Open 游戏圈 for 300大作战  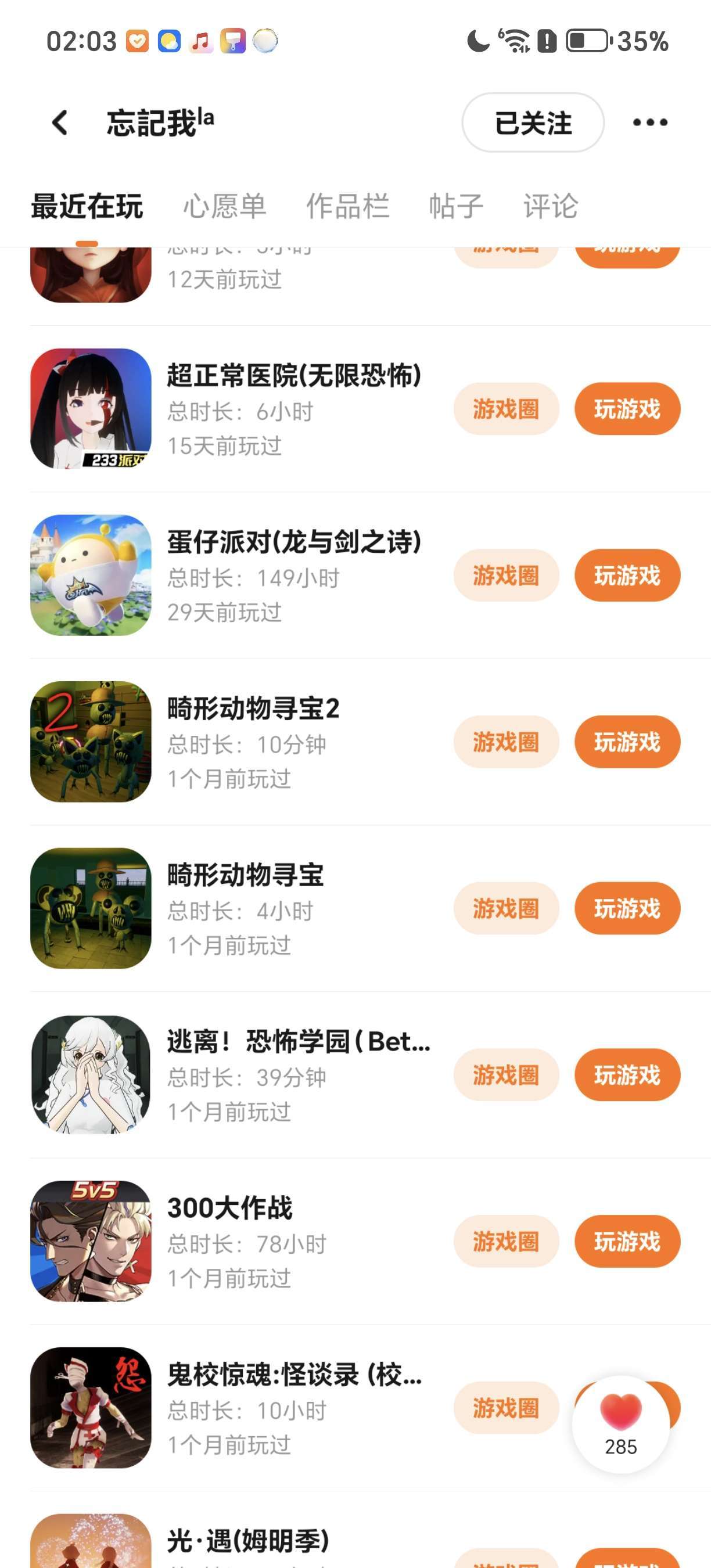pyautogui.click(x=506, y=1241)
